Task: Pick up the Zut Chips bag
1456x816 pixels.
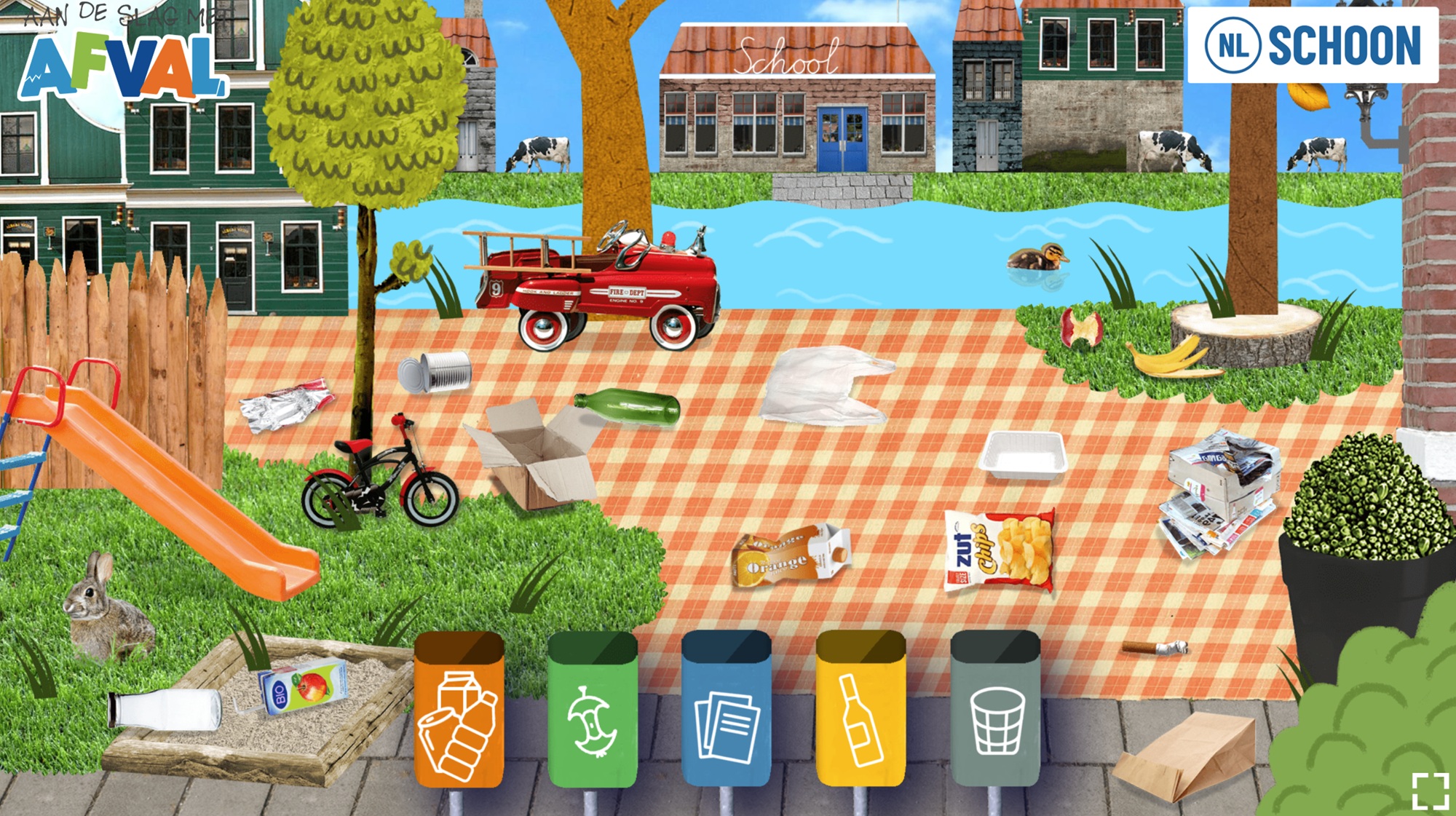Action: click(x=1000, y=550)
